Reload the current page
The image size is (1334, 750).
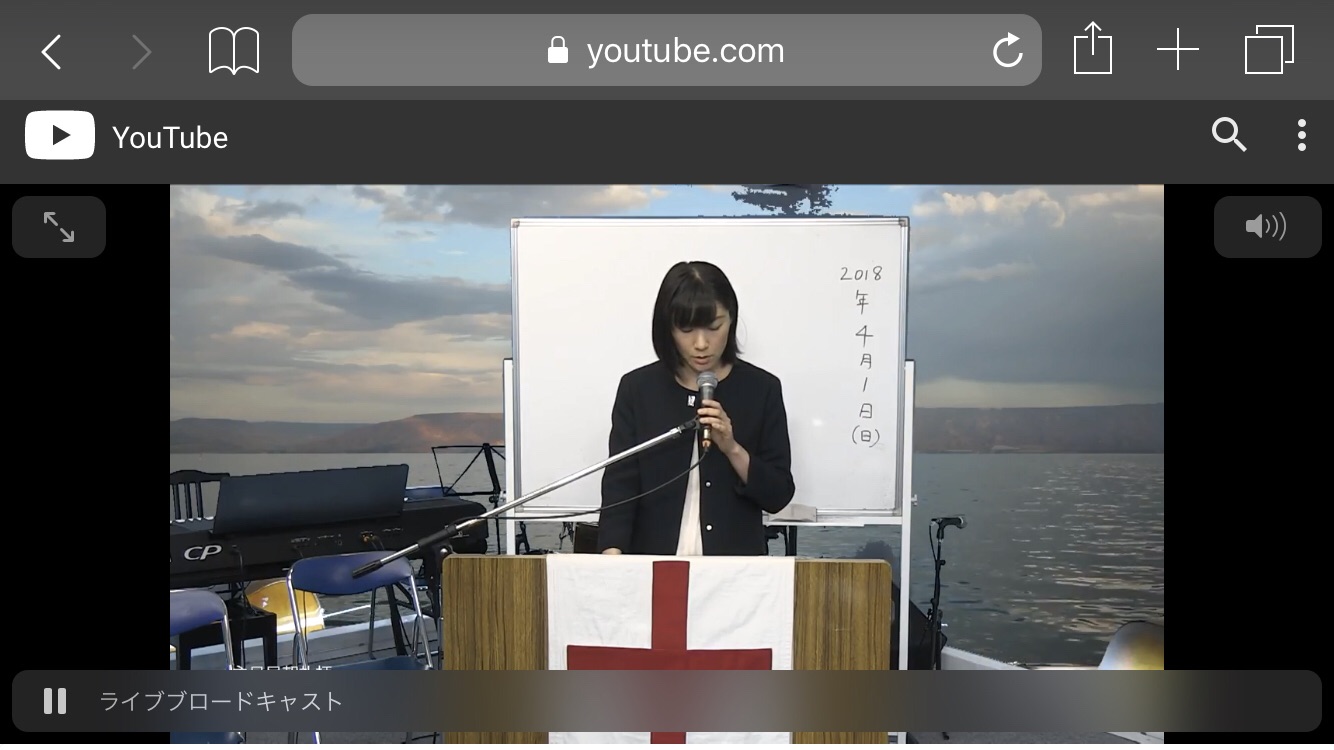(x=1007, y=51)
